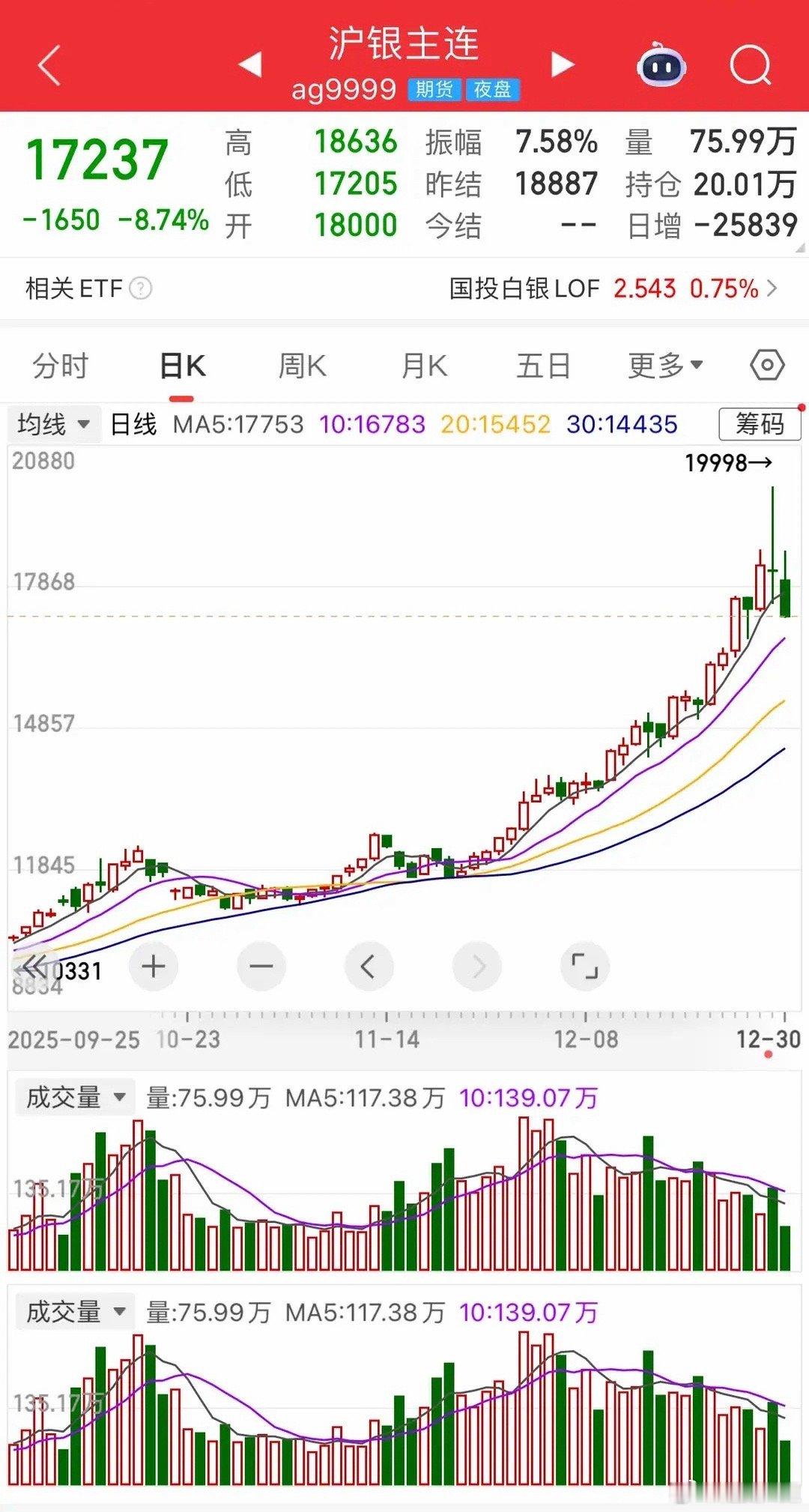Enter fullscreen chart mode
This screenshot has width=809, height=1512.
pyautogui.click(x=584, y=967)
